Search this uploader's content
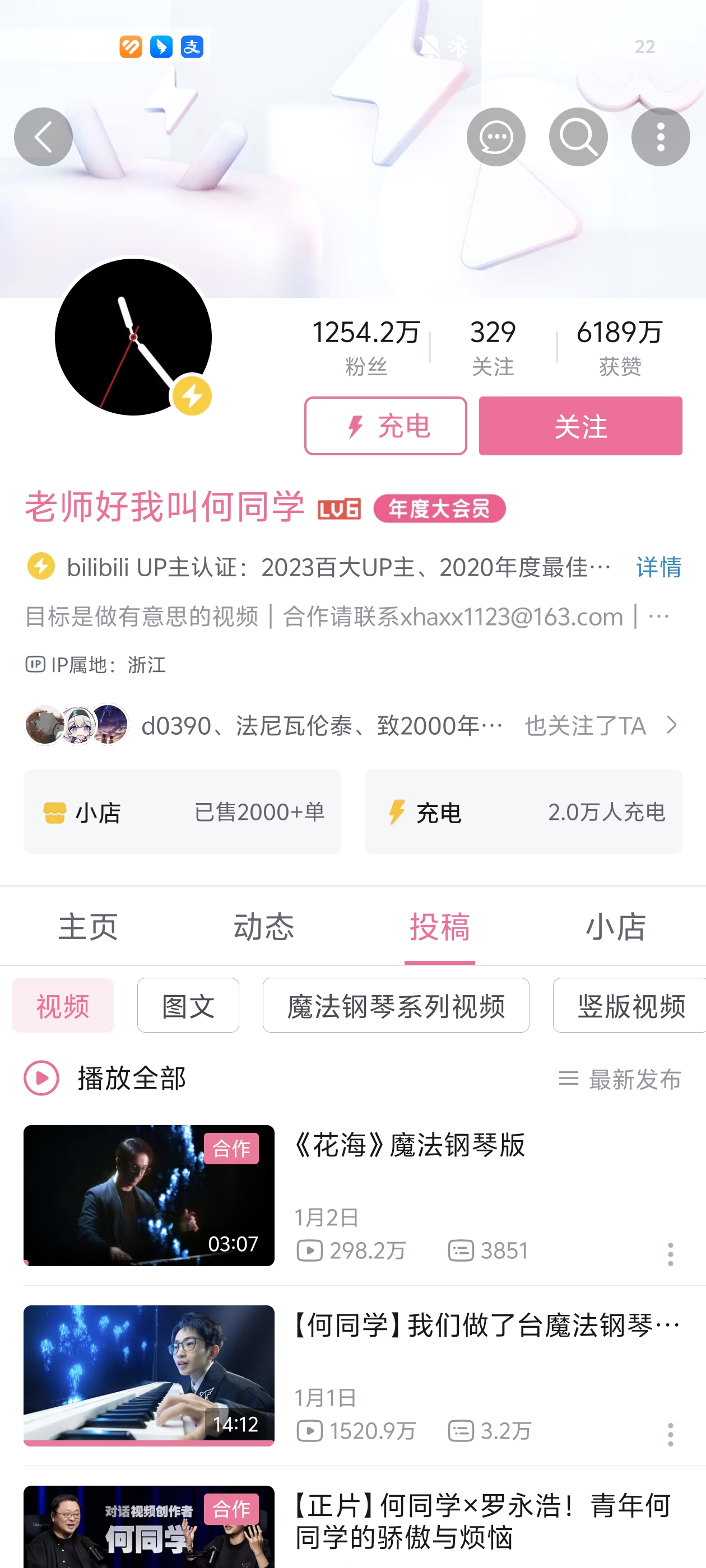 pos(578,137)
